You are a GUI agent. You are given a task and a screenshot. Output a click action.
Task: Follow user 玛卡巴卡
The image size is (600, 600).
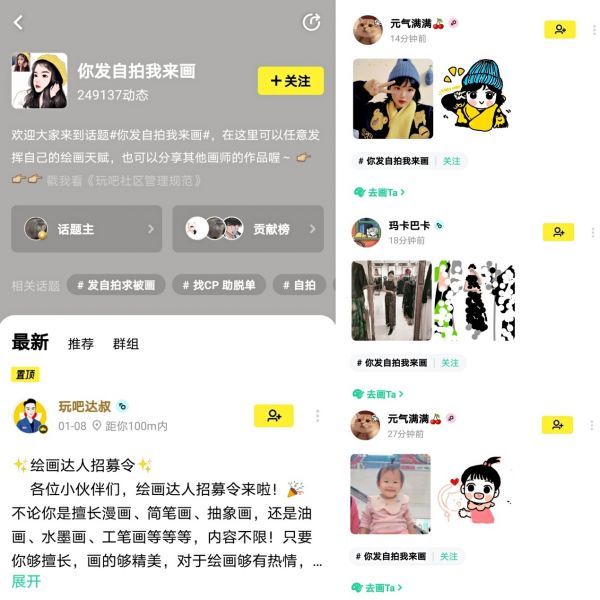559,232
